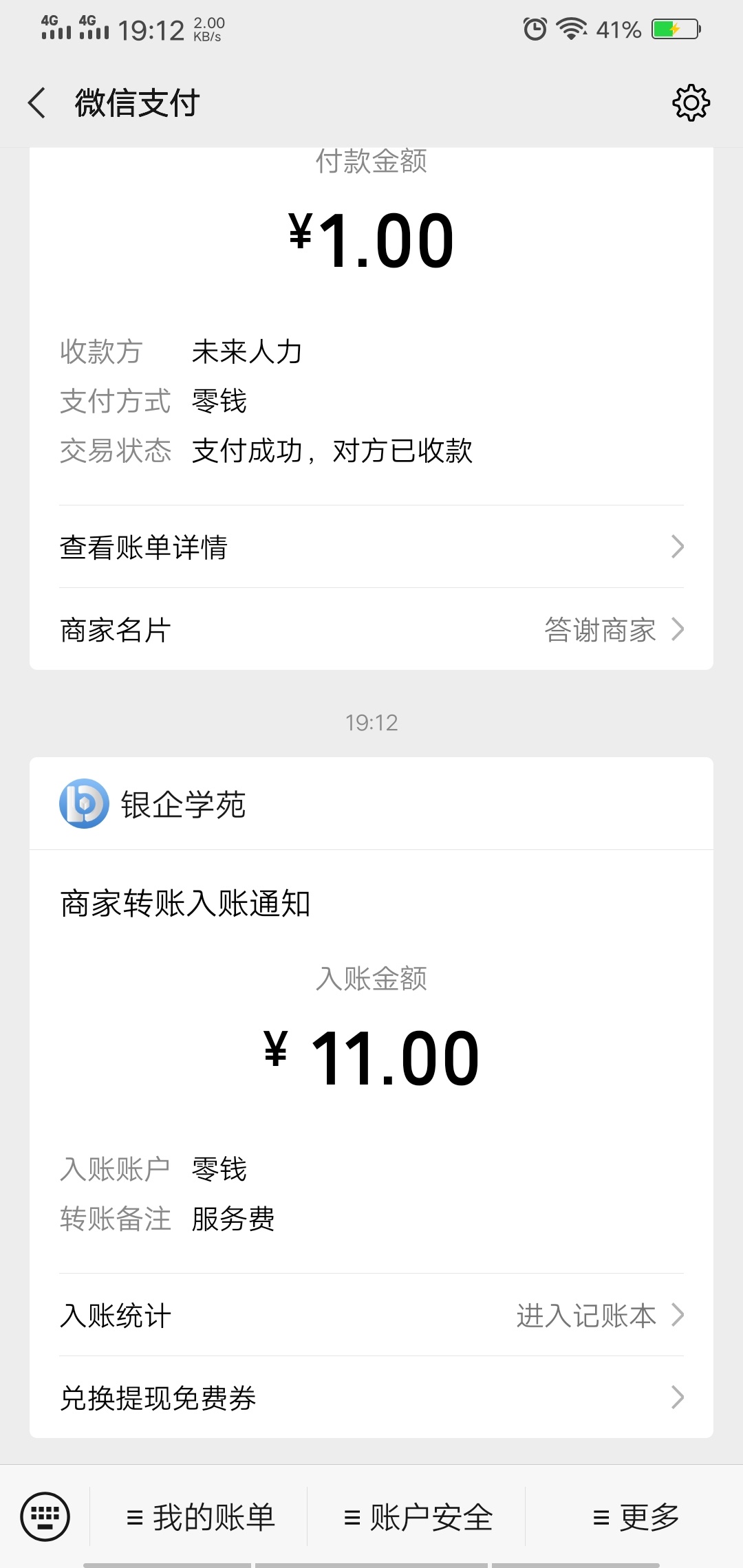This screenshot has width=743, height=1568.
Task: Open the 我的账单 menu
Action: (x=200, y=1517)
